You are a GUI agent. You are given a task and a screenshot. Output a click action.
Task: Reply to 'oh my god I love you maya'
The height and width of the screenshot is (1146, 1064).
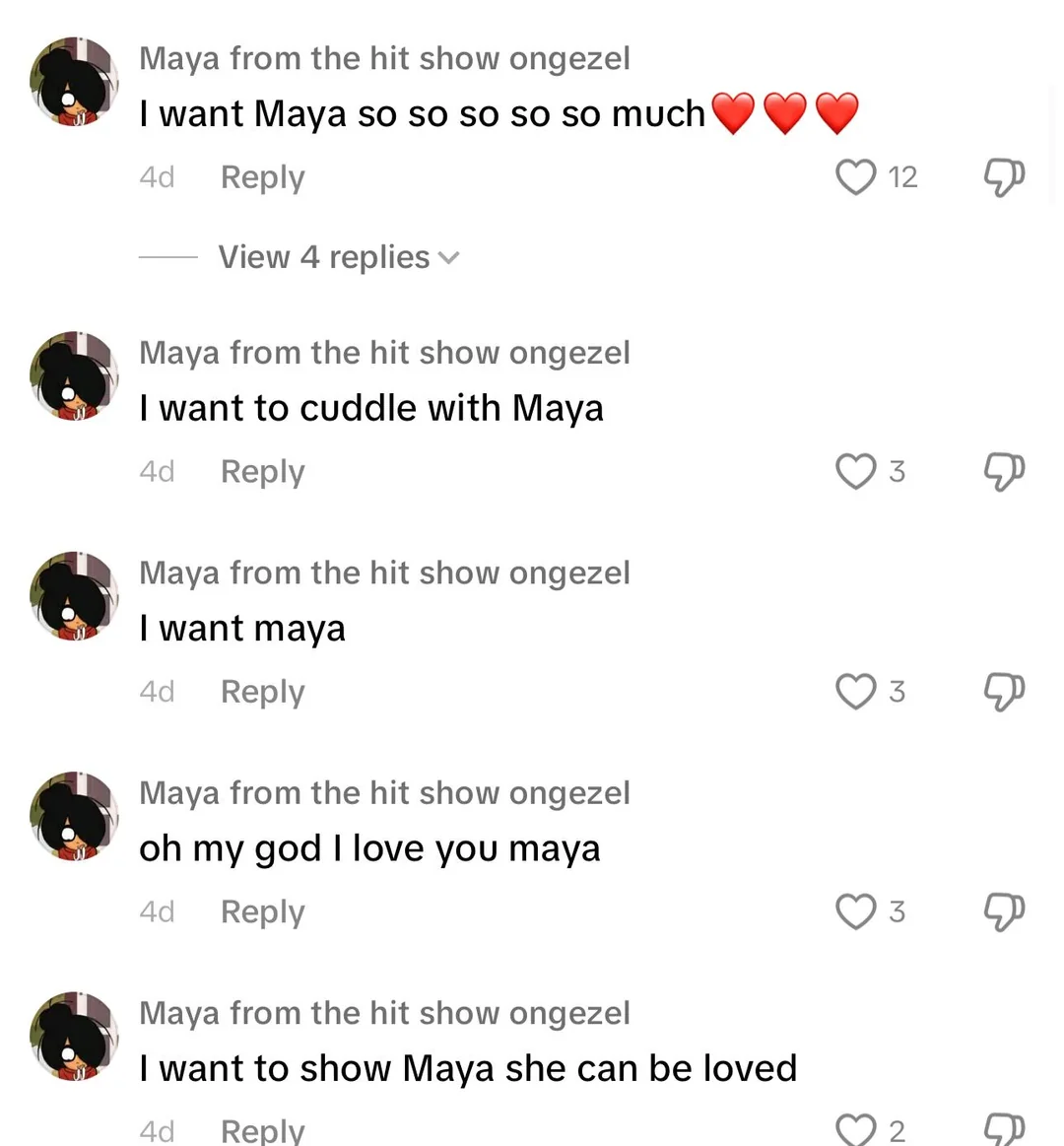pyautogui.click(x=262, y=911)
